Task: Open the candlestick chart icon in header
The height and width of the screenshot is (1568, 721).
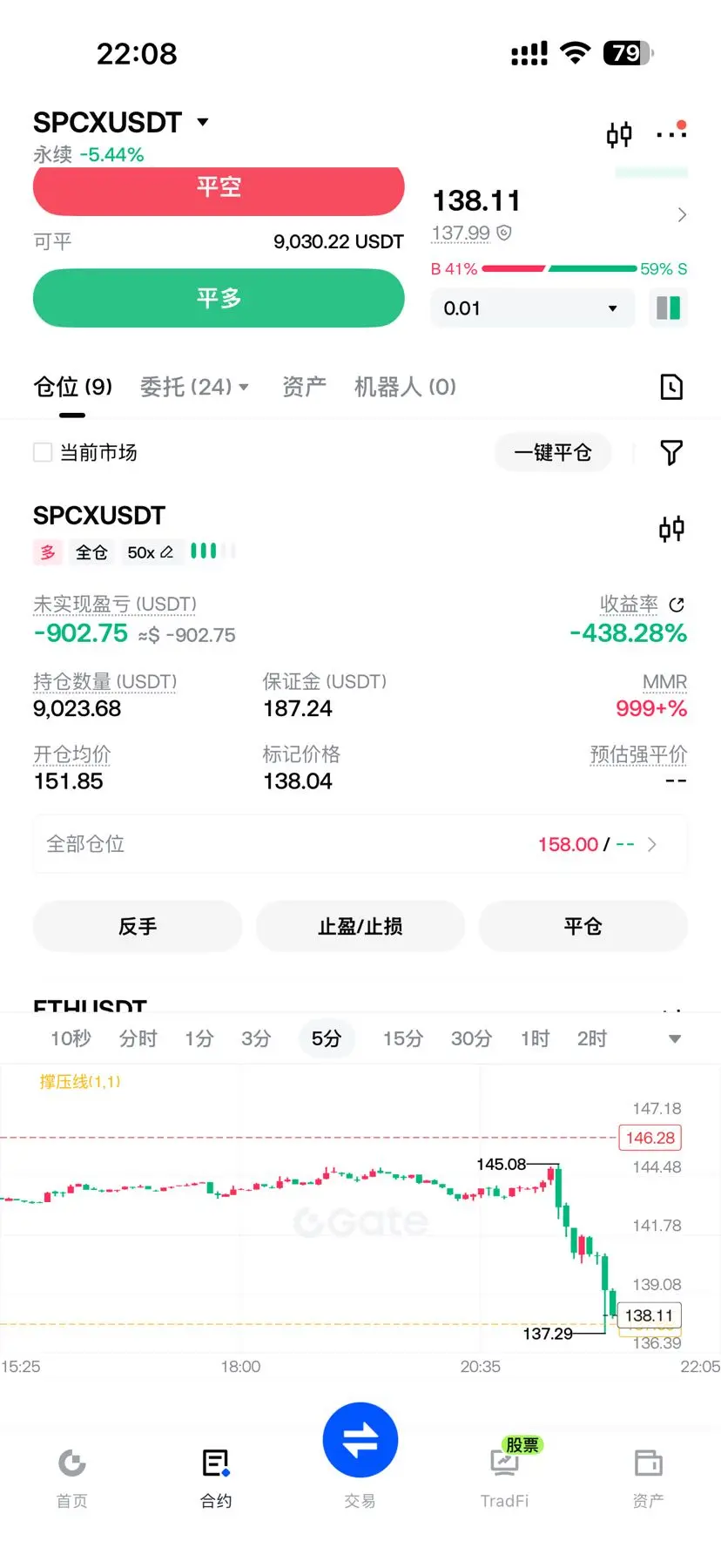Action: coord(619,134)
